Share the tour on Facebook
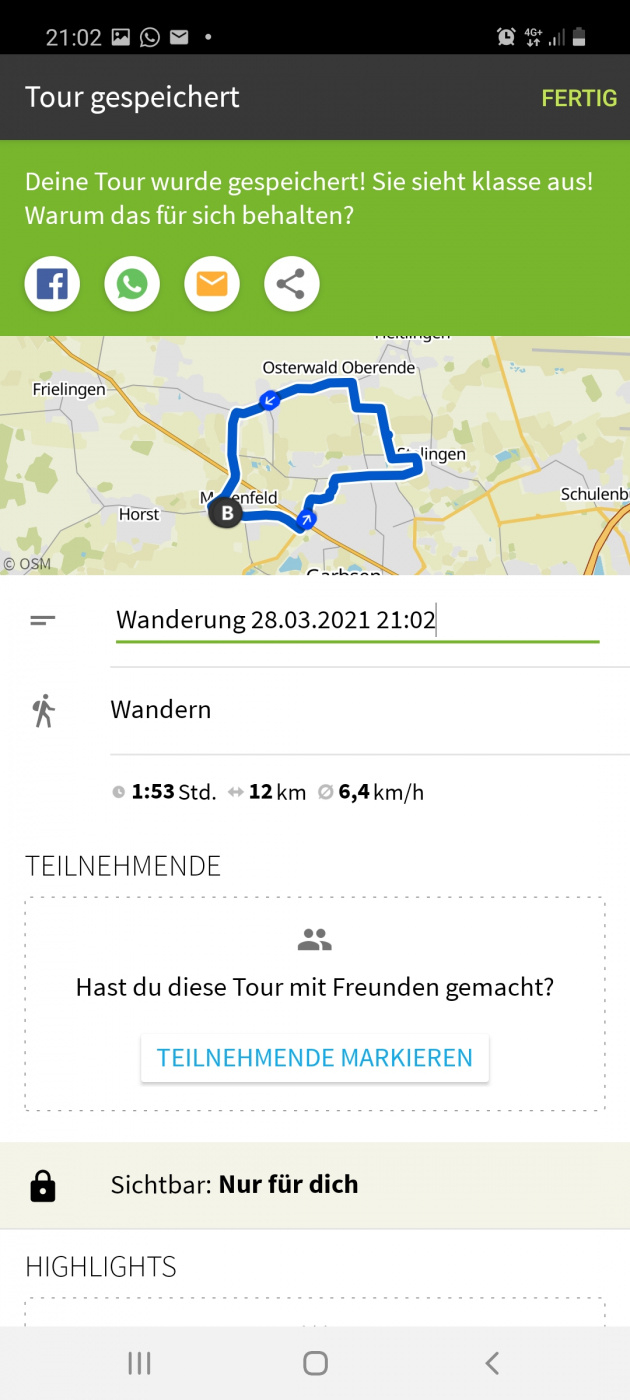630x1400 pixels. pos(52,285)
